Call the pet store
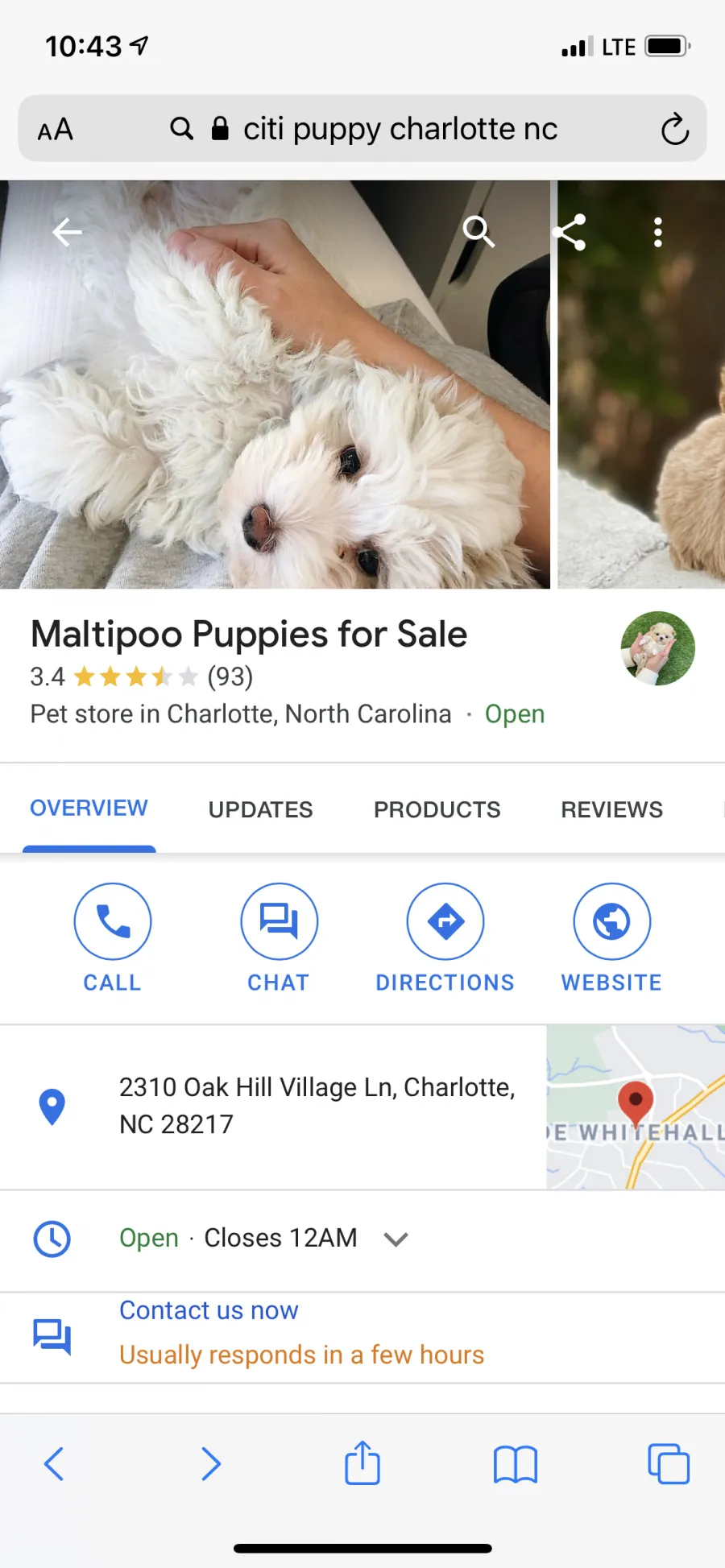Image resolution: width=725 pixels, height=1568 pixels. [113, 938]
